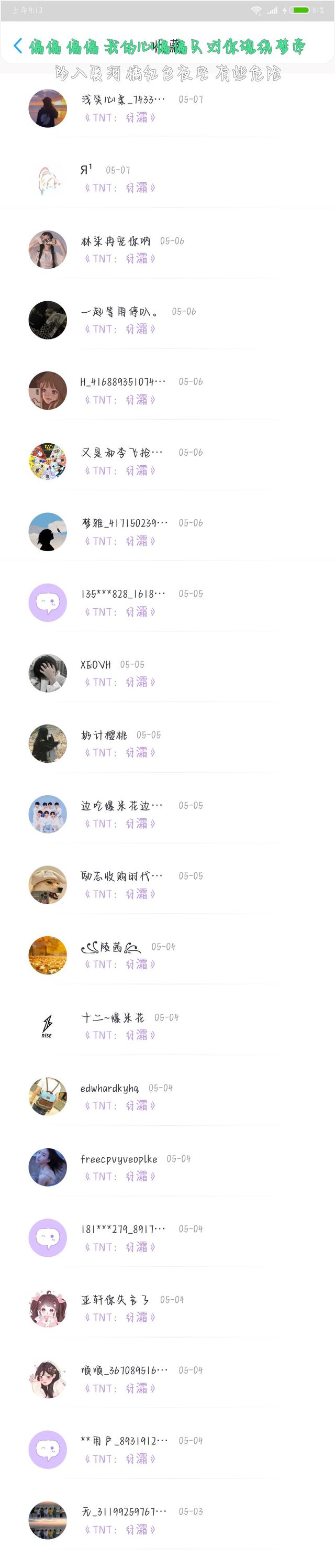The width and height of the screenshot is (335, 1568).
Task: Open the entry by 亚轩你失言了
Action: point(116,1300)
